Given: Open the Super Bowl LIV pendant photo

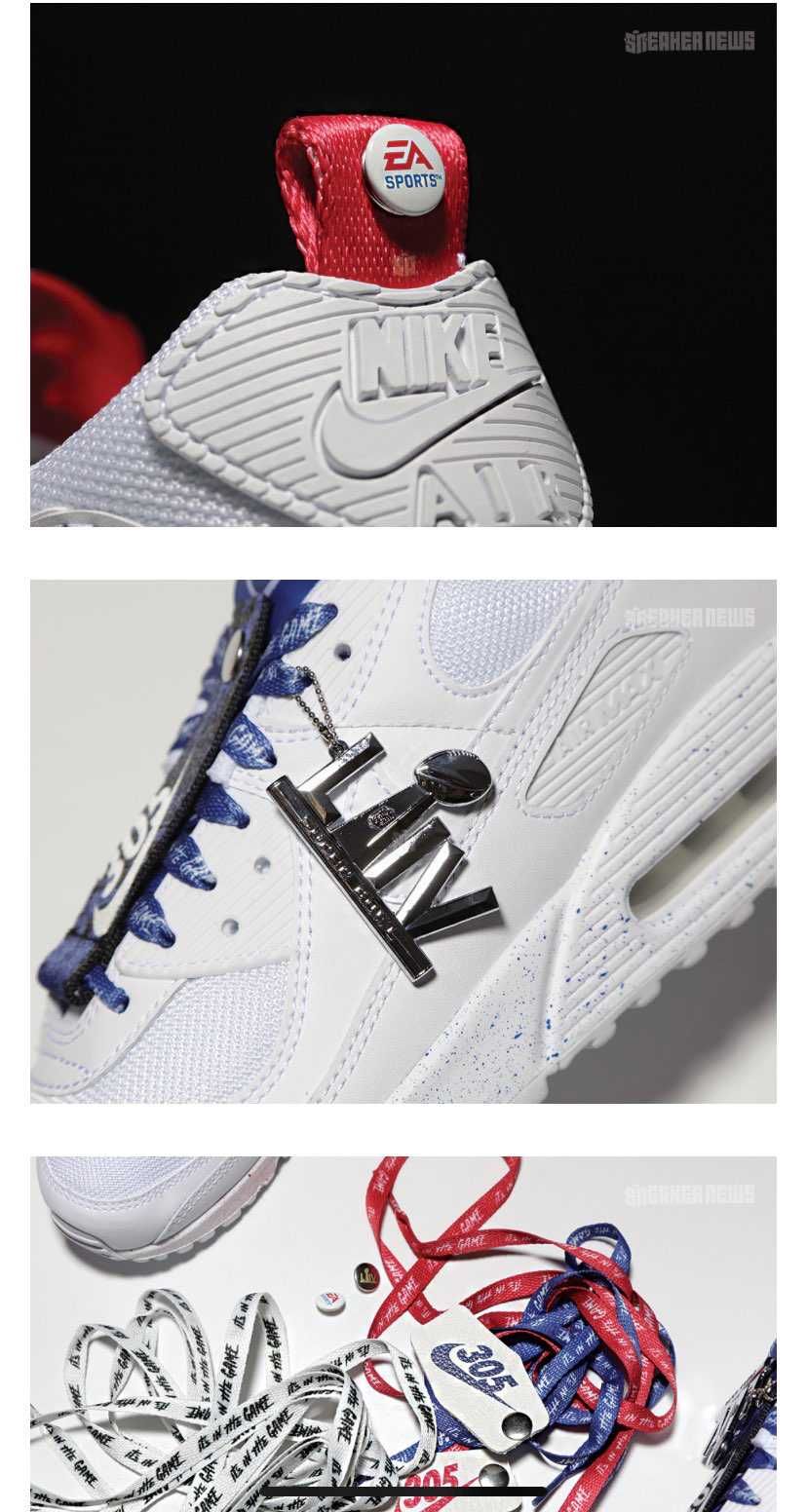Looking at the screenshot, I should coord(403,842).
